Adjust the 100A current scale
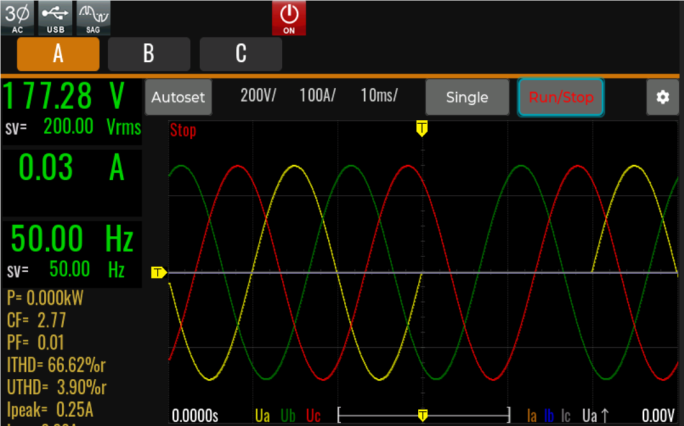This screenshot has height=426, width=684. [x=318, y=96]
